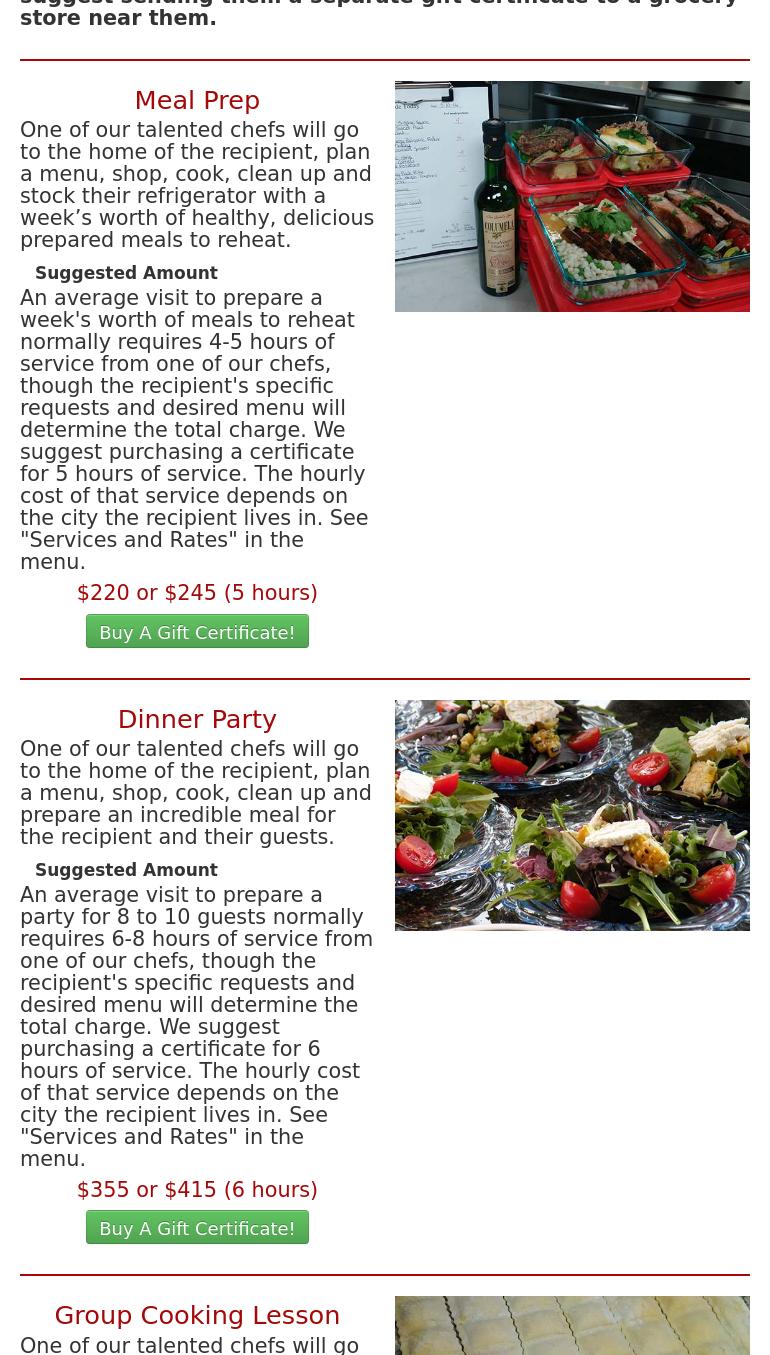Screen dimensions: 770x1355
Task: Click the Suggested Amount label under Dinner Party
Action: click(126, 869)
